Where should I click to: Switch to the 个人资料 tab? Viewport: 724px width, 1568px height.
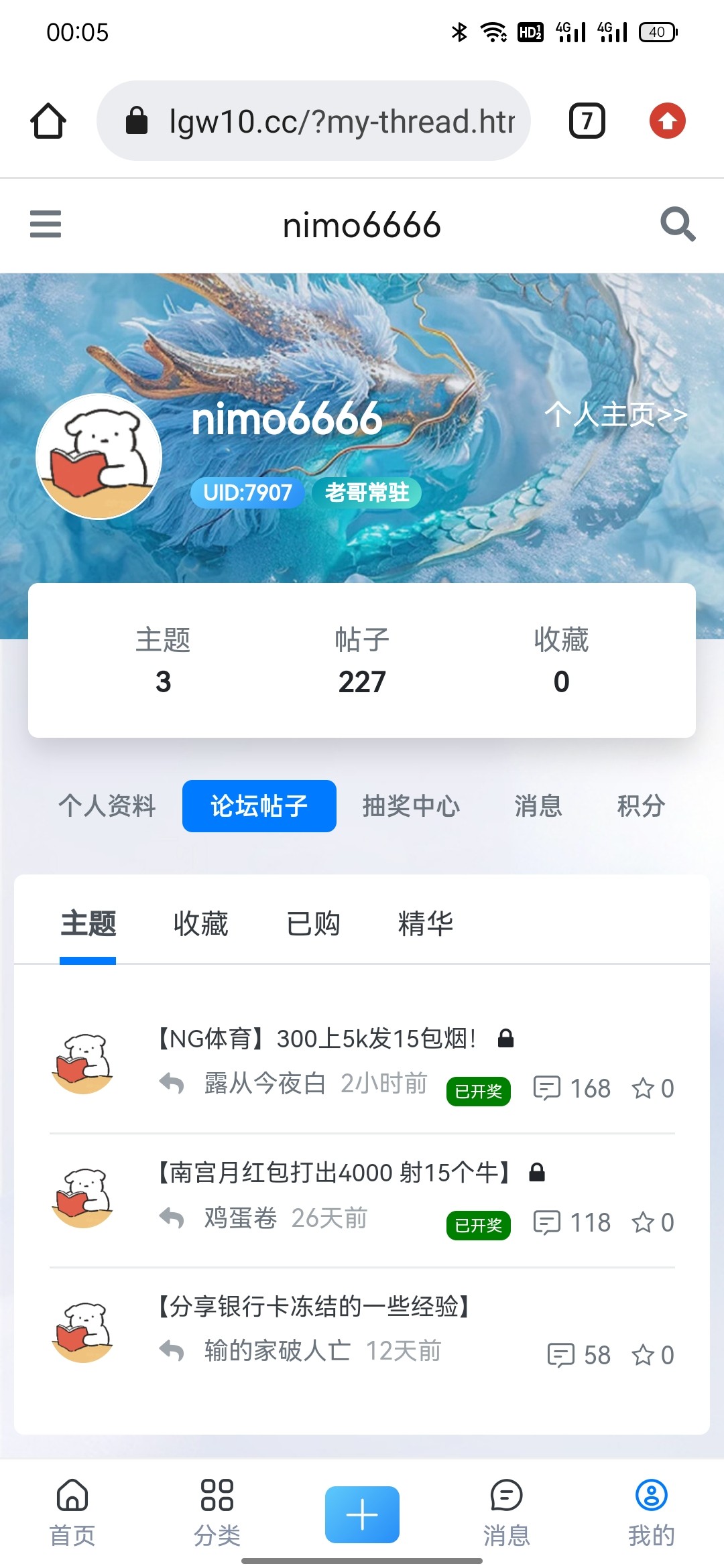107,805
